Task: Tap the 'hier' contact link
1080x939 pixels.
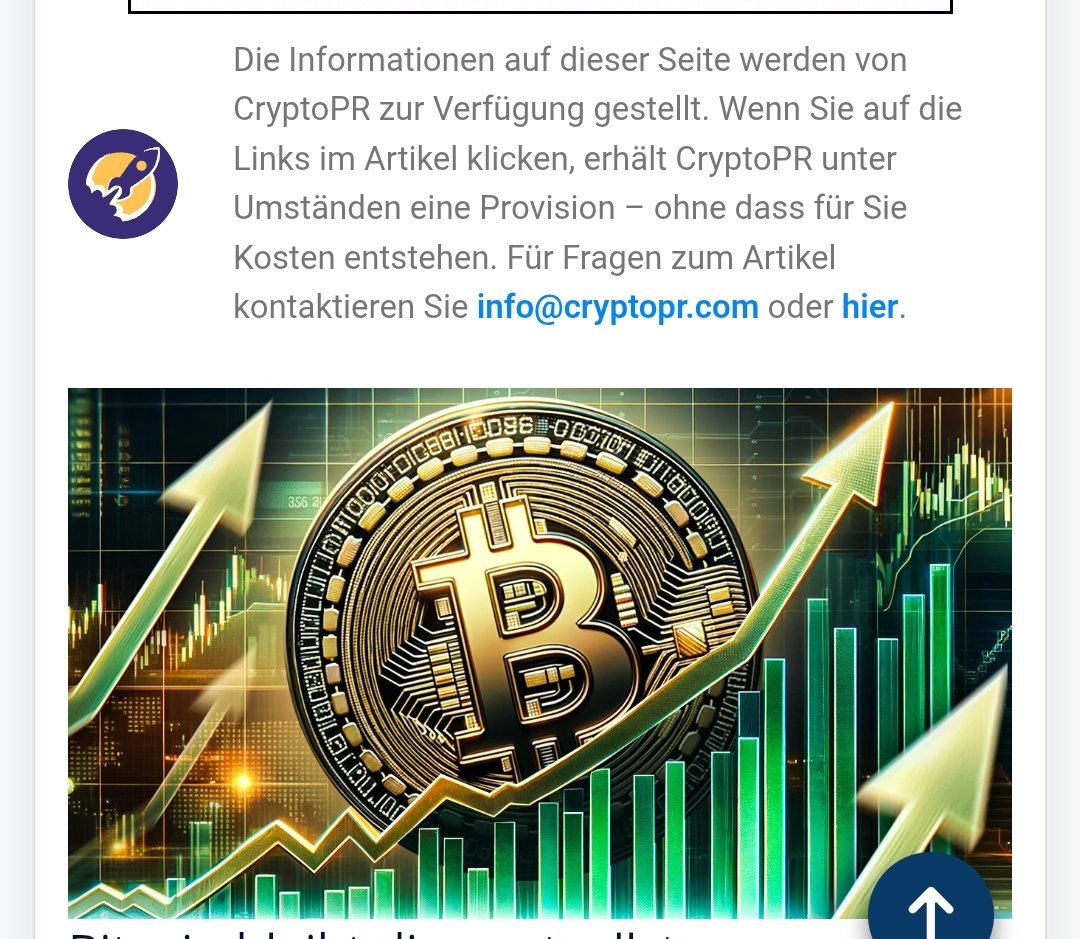Action: 869,306
